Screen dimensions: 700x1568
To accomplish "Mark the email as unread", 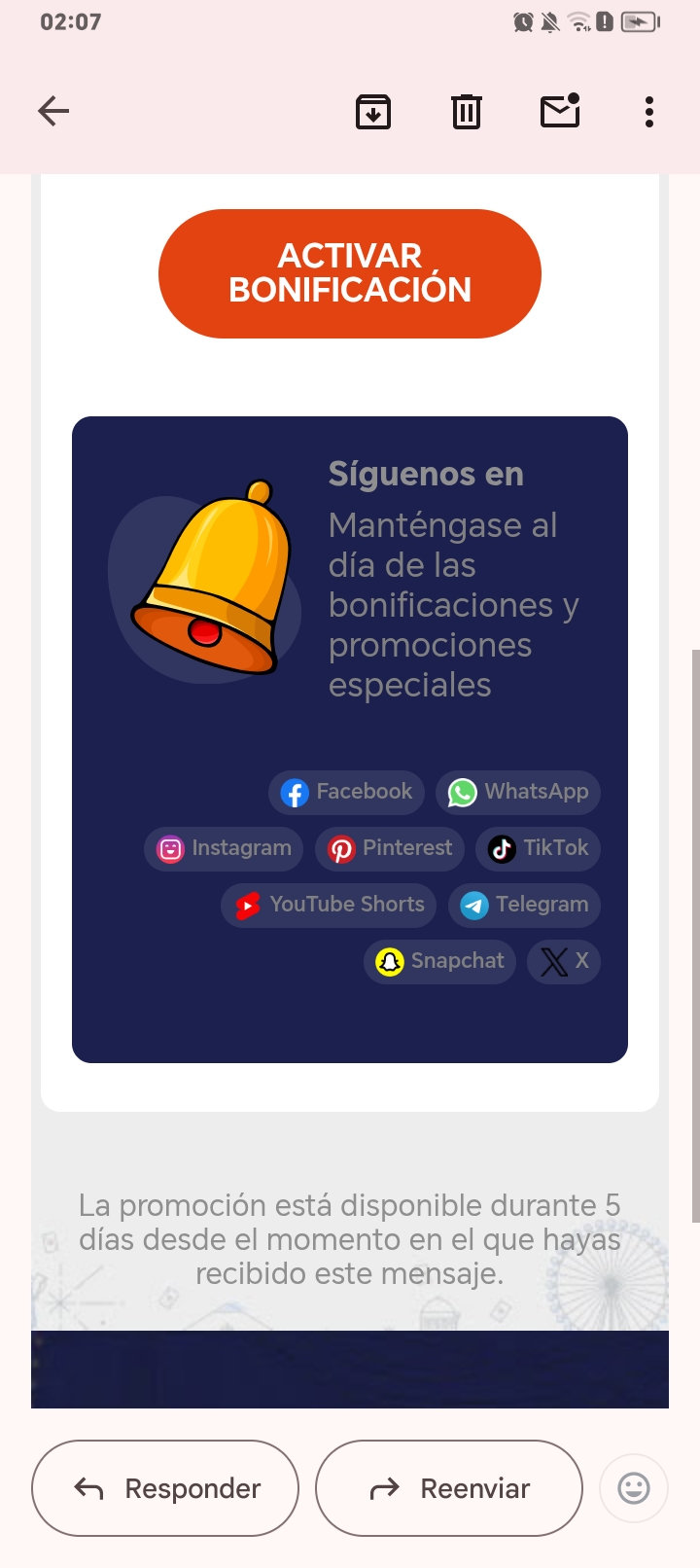I will 560,111.
